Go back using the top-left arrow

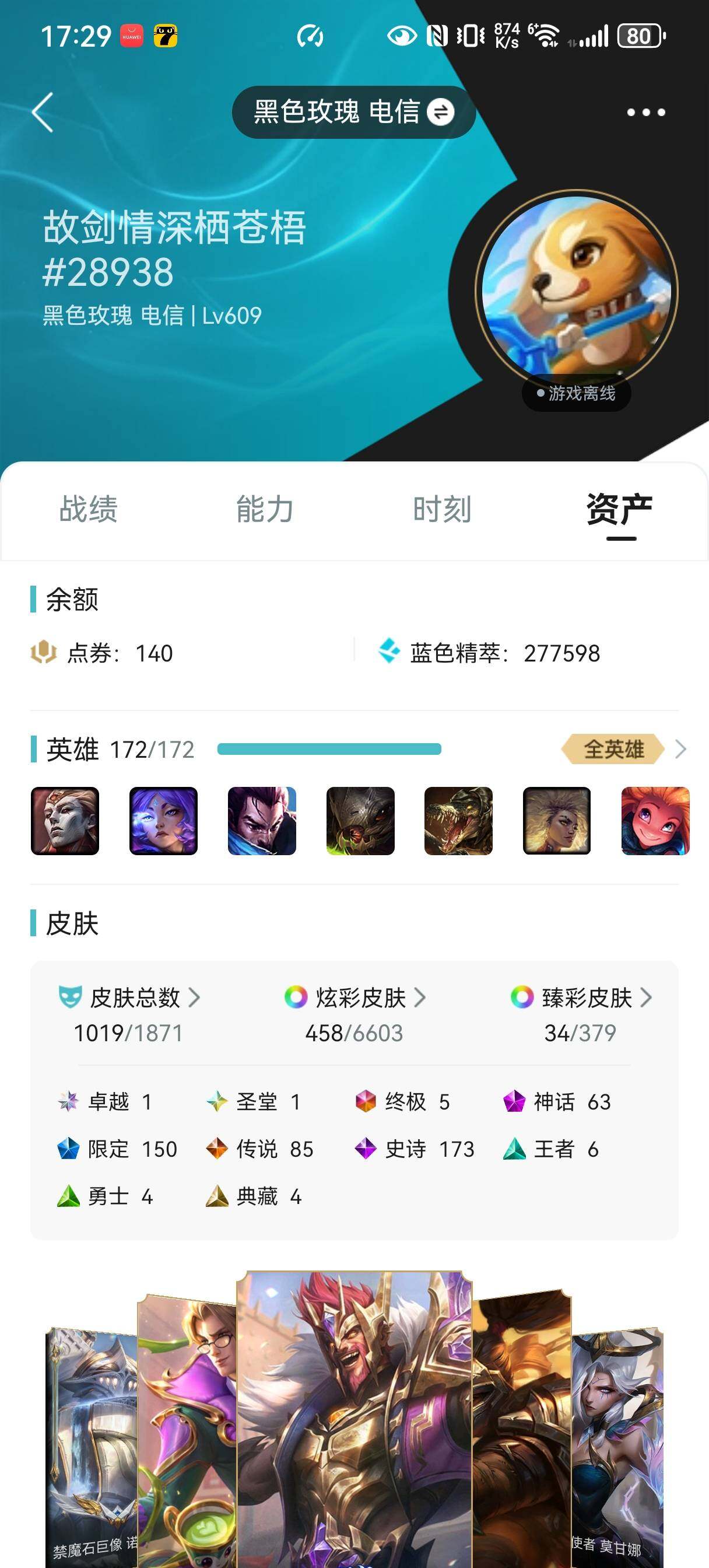pyautogui.click(x=43, y=112)
